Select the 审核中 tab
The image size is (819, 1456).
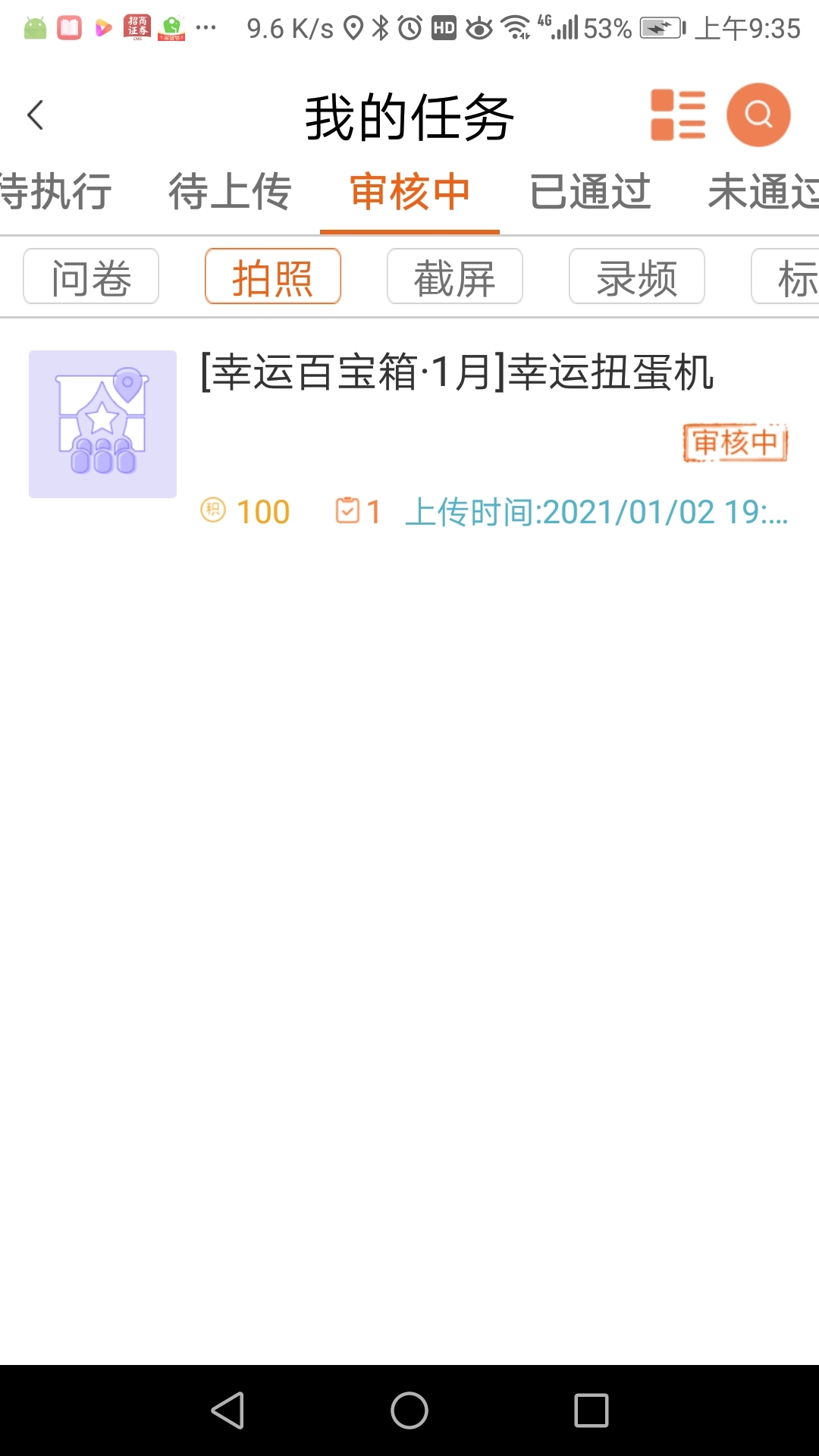(x=409, y=192)
